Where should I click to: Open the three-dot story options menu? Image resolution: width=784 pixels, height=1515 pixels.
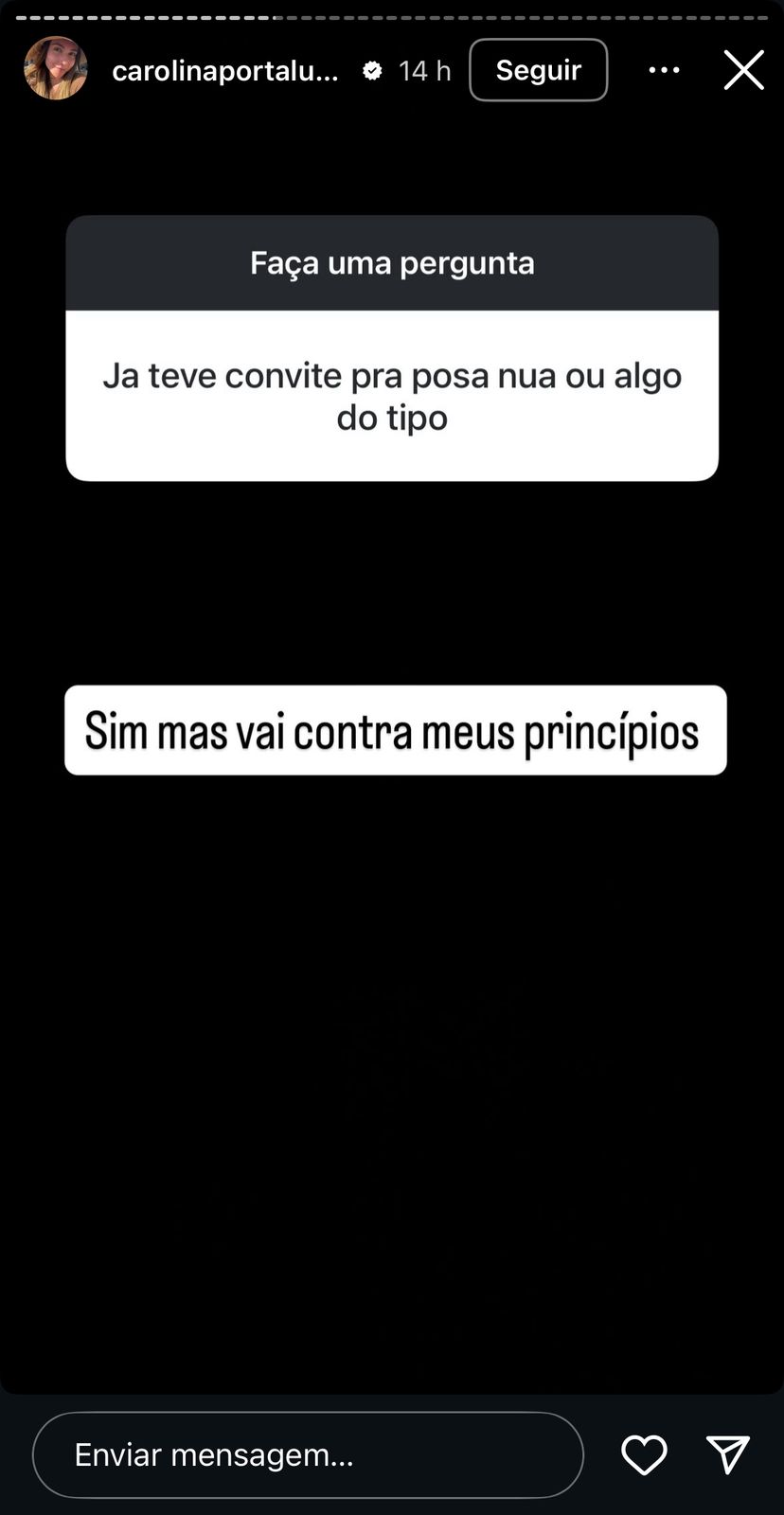click(664, 70)
